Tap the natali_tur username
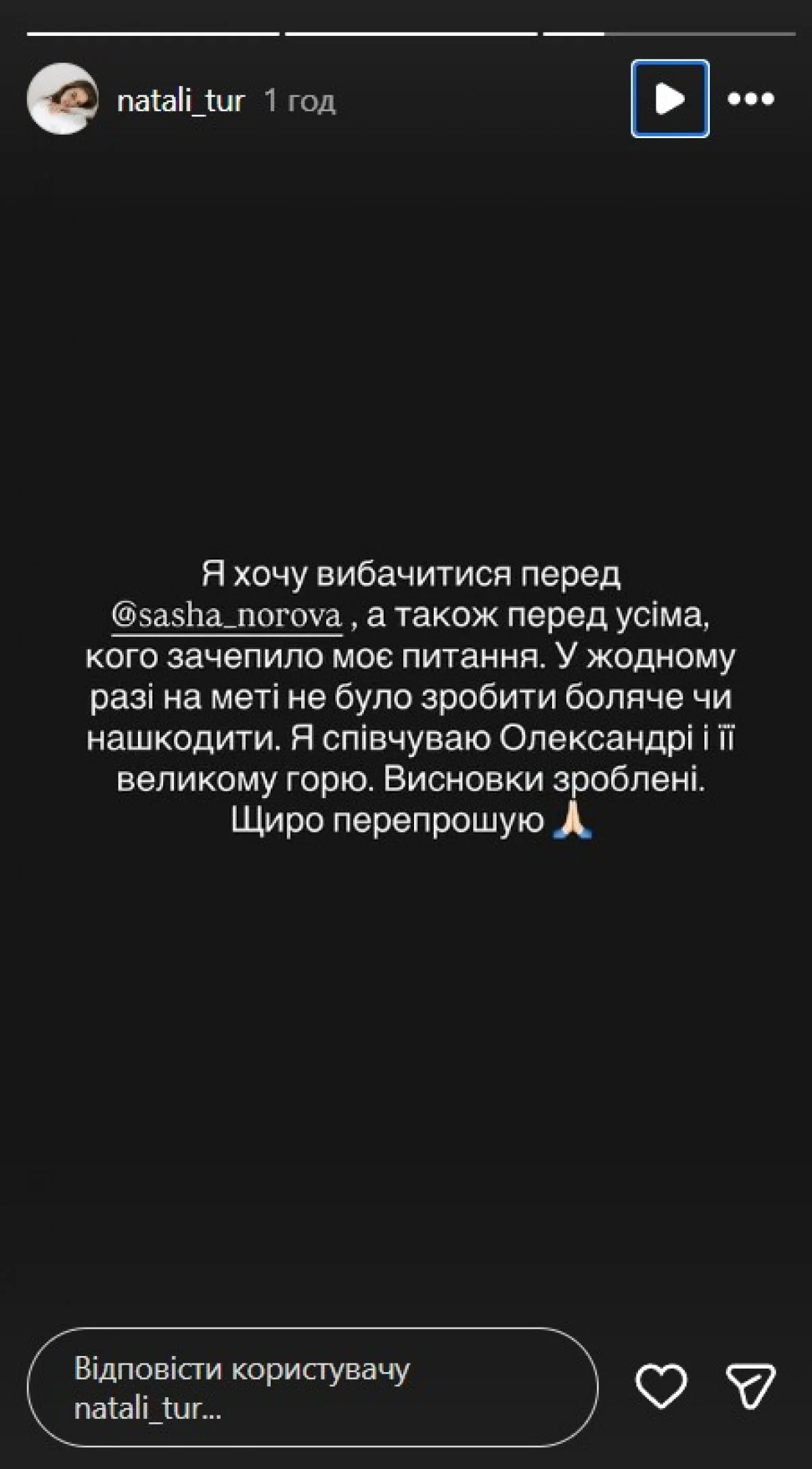Image resolution: width=812 pixels, height=1469 pixels. point(181,101)
